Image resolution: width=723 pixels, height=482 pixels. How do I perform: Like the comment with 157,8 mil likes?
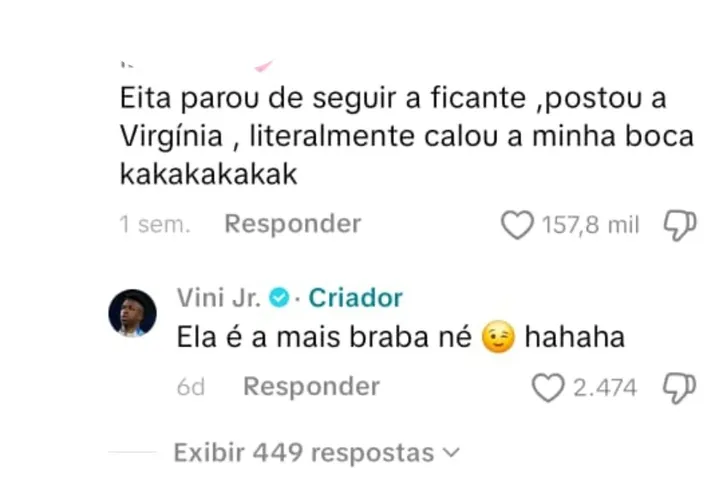pos(517,226)
